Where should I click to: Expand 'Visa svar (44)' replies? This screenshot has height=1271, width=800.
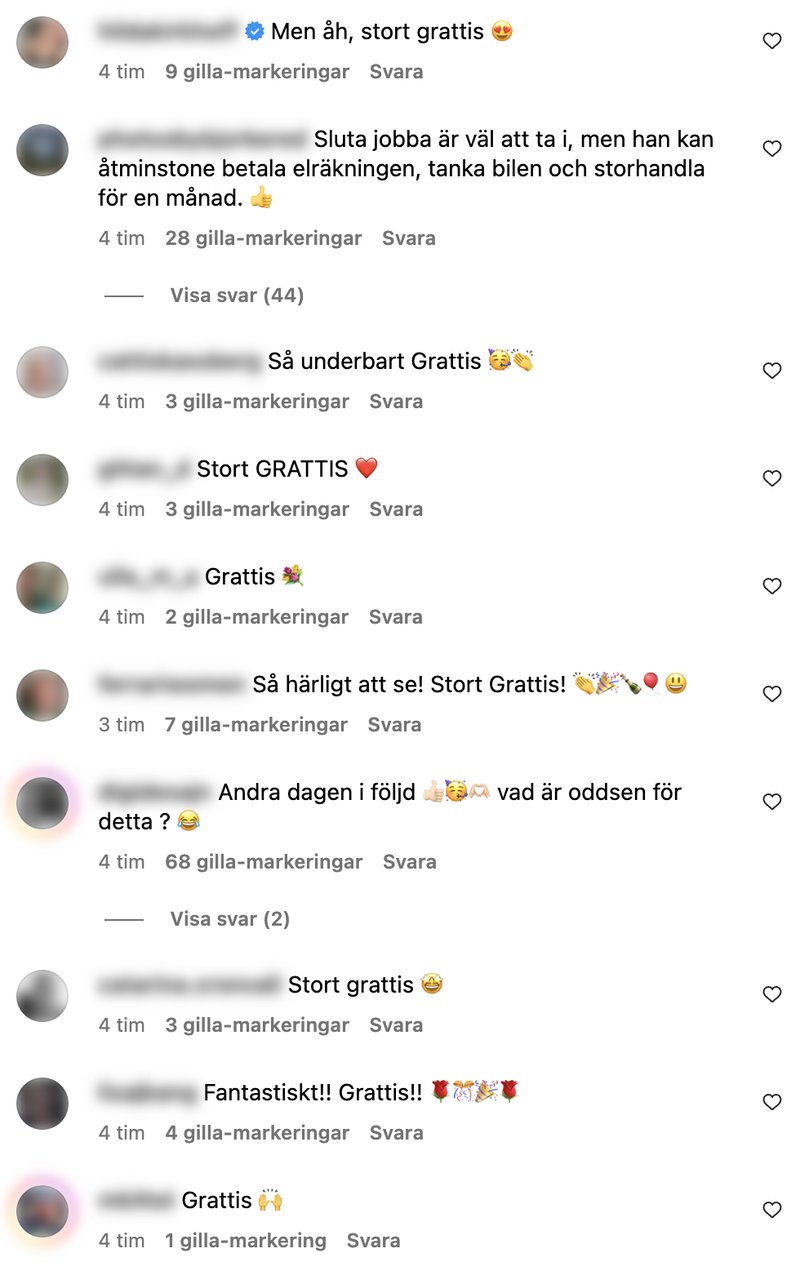click(x=236, y=296)
